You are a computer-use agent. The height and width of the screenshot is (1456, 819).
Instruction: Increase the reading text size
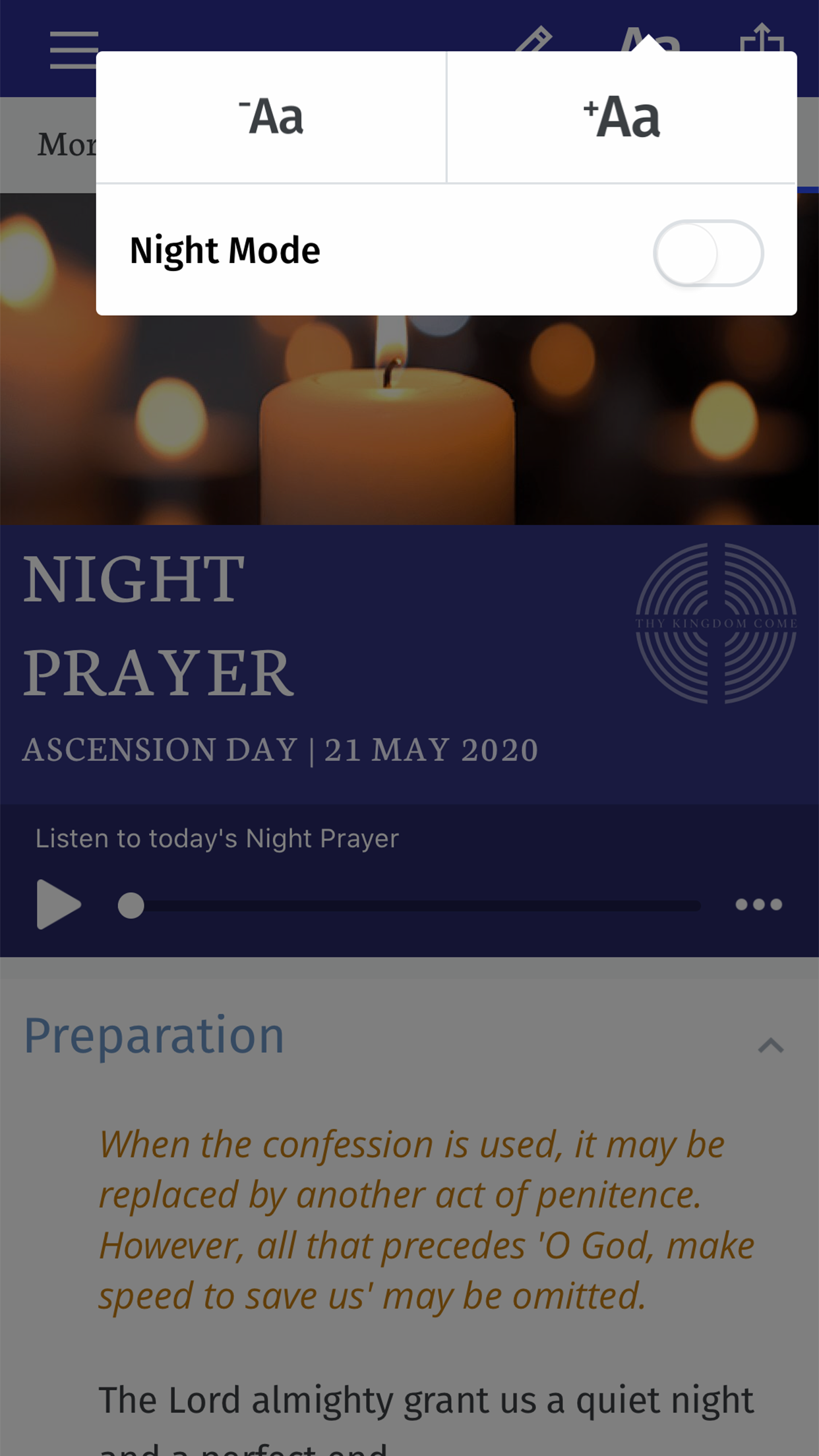pyautogui.click(x=623, y=117)
